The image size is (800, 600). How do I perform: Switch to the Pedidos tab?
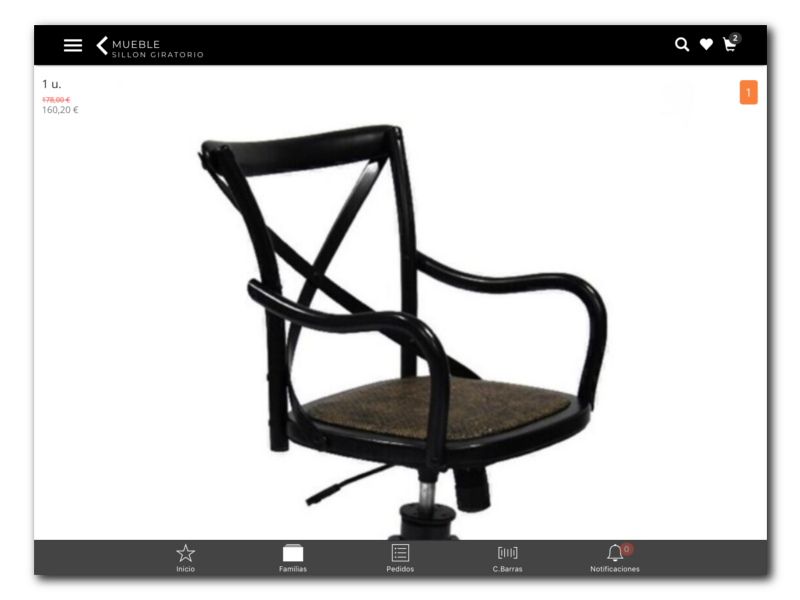pos(400,557)
